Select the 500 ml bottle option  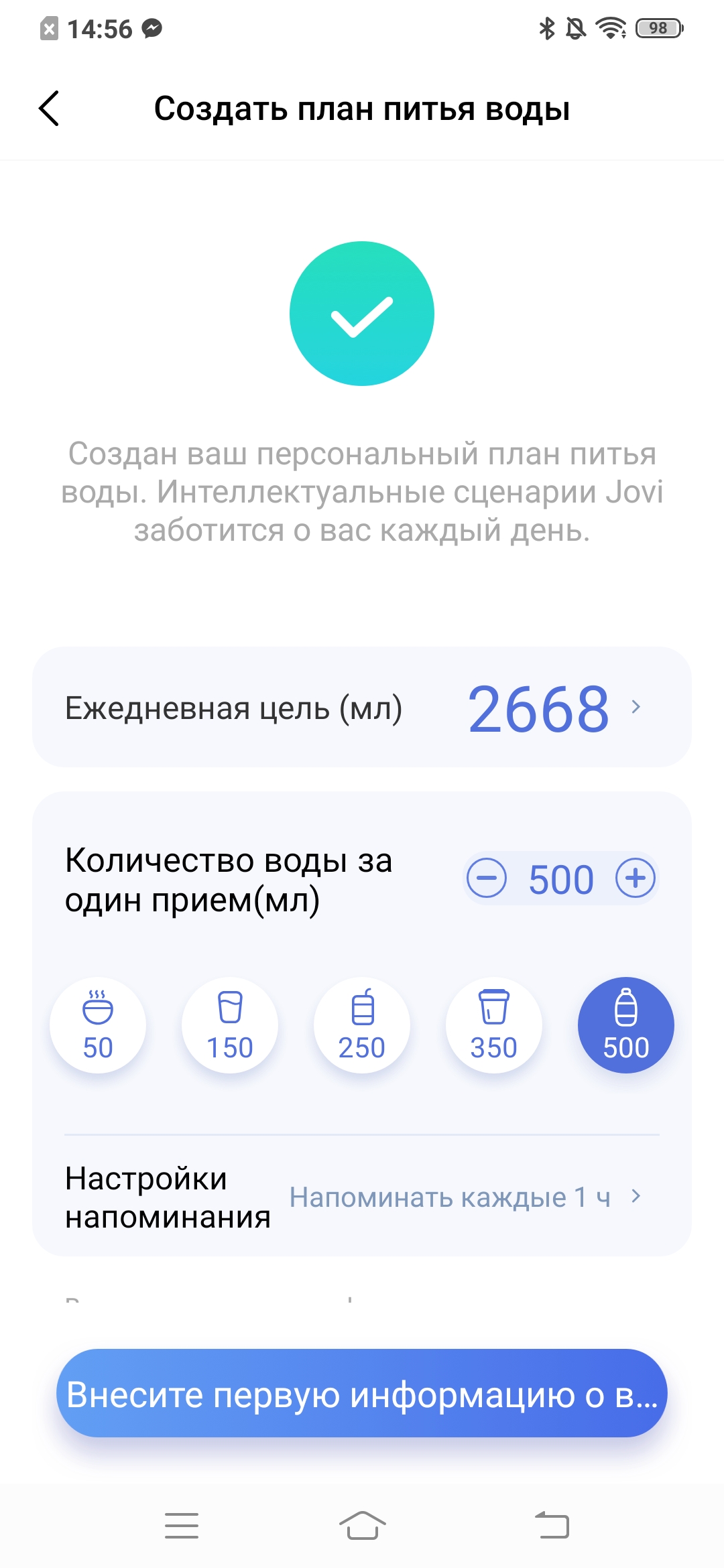tap(626, 1025)
